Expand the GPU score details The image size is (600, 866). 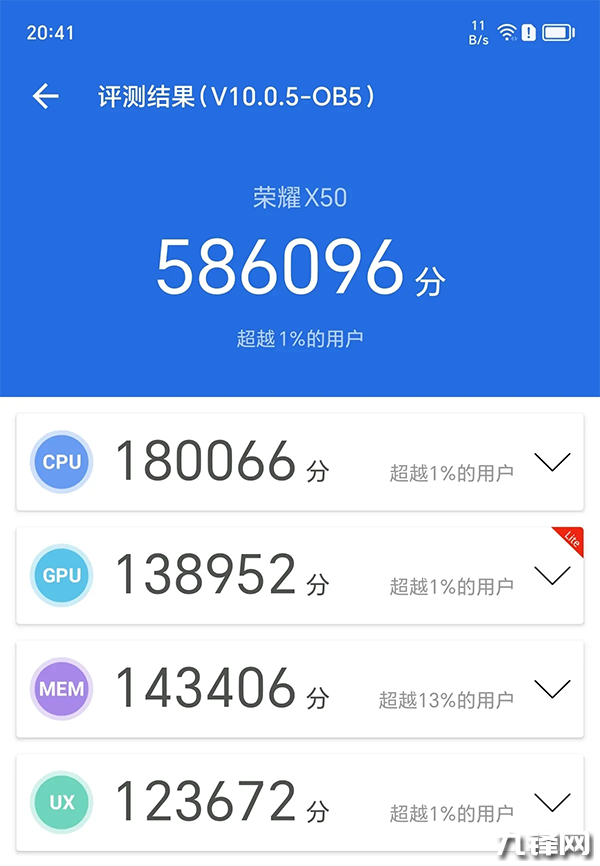pos(551,575)
